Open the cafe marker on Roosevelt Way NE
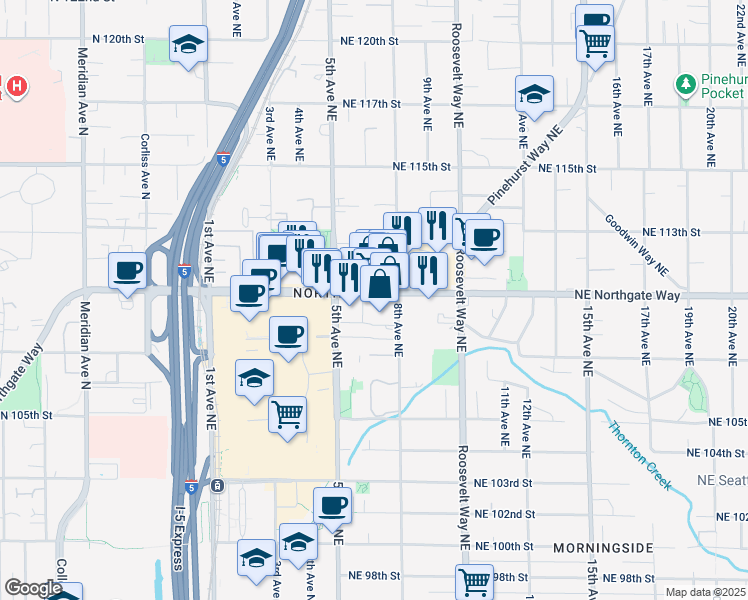 [484, 238]
